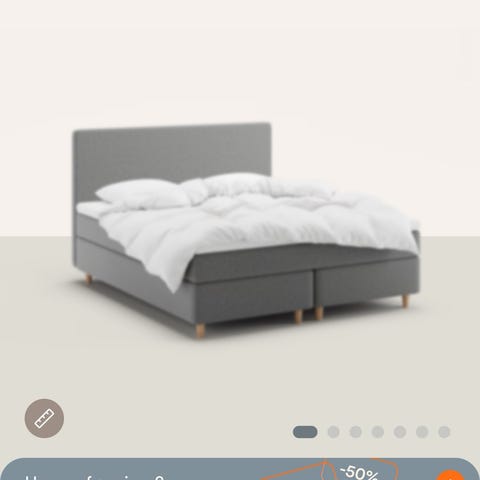The height and width of the screenshot is (480, 480).
Task: Open the -50% promotional banner
Action: [x=240, y=469]
